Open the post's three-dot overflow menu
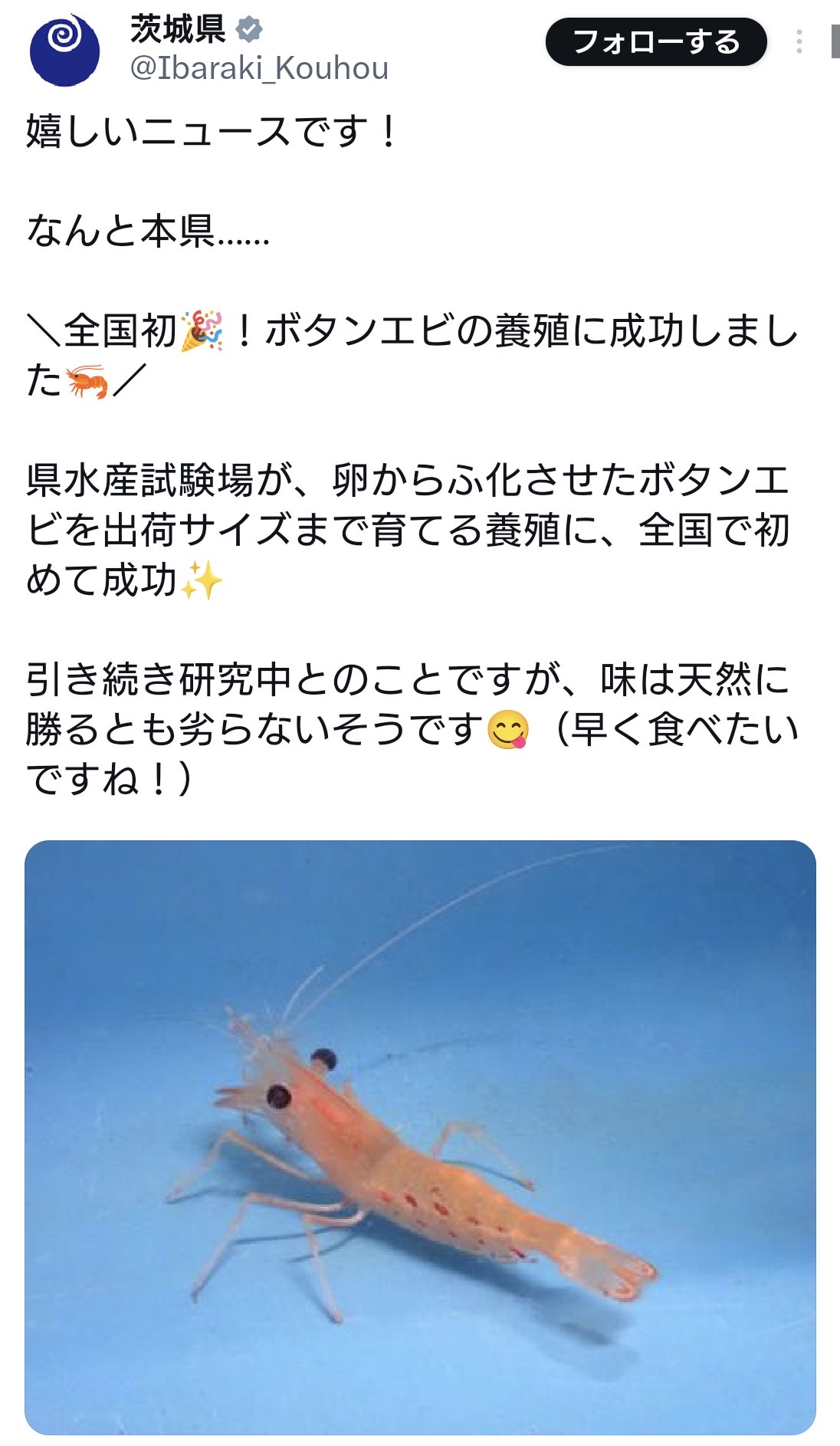Image resolution: width=840 pixels, height=1446 pixels. pyautogui.click(x=799, y=42)
